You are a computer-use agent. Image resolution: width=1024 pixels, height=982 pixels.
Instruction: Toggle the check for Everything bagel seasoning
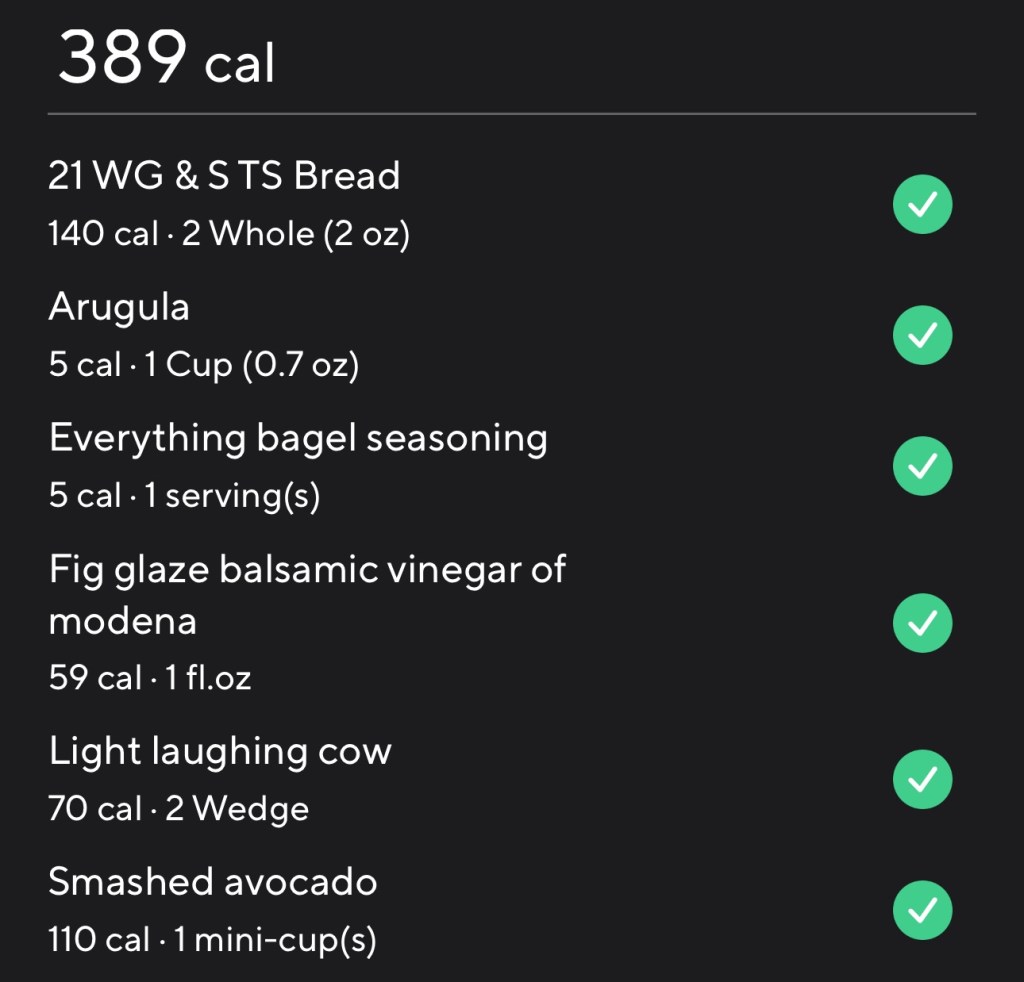pyautogui.click(x=922, y=466)
